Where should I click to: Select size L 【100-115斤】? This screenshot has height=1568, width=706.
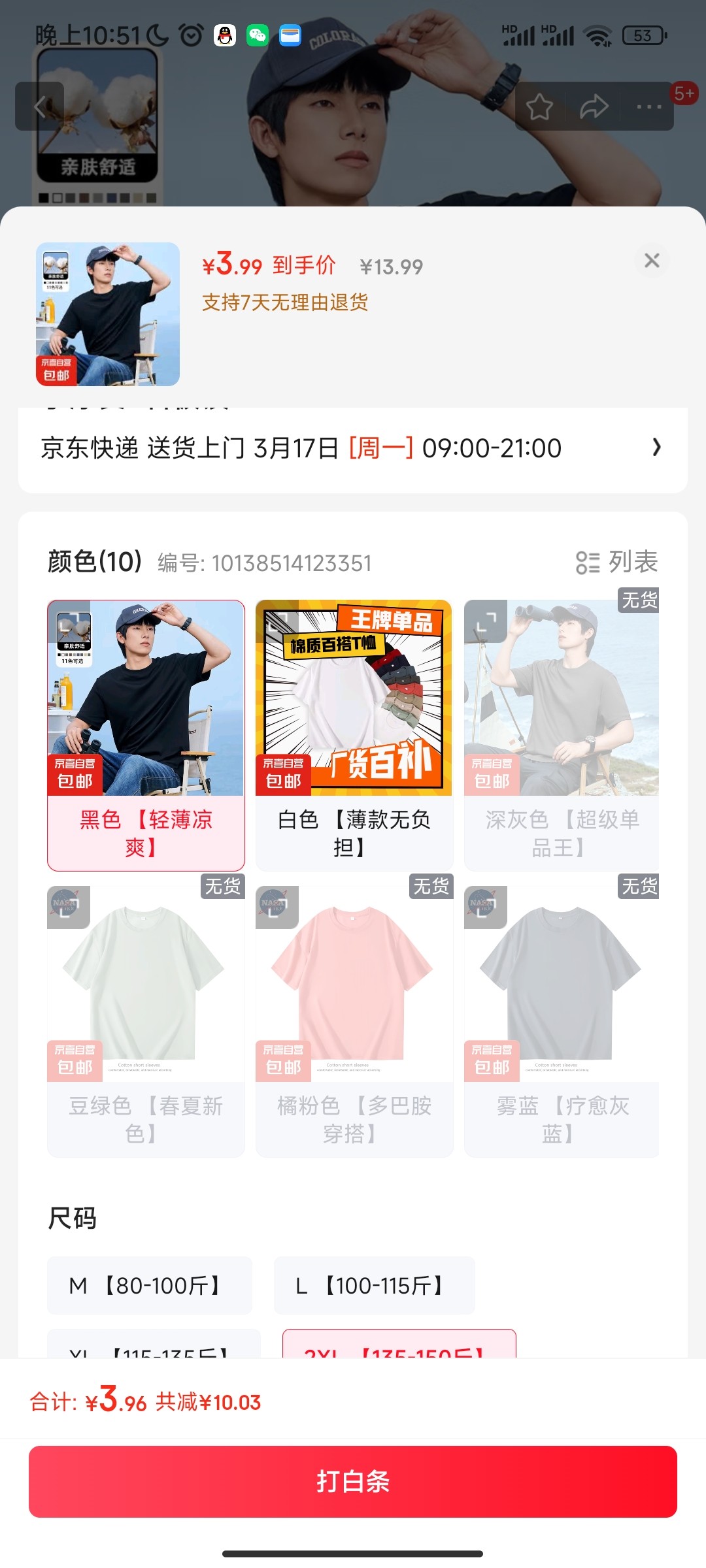374,1286
